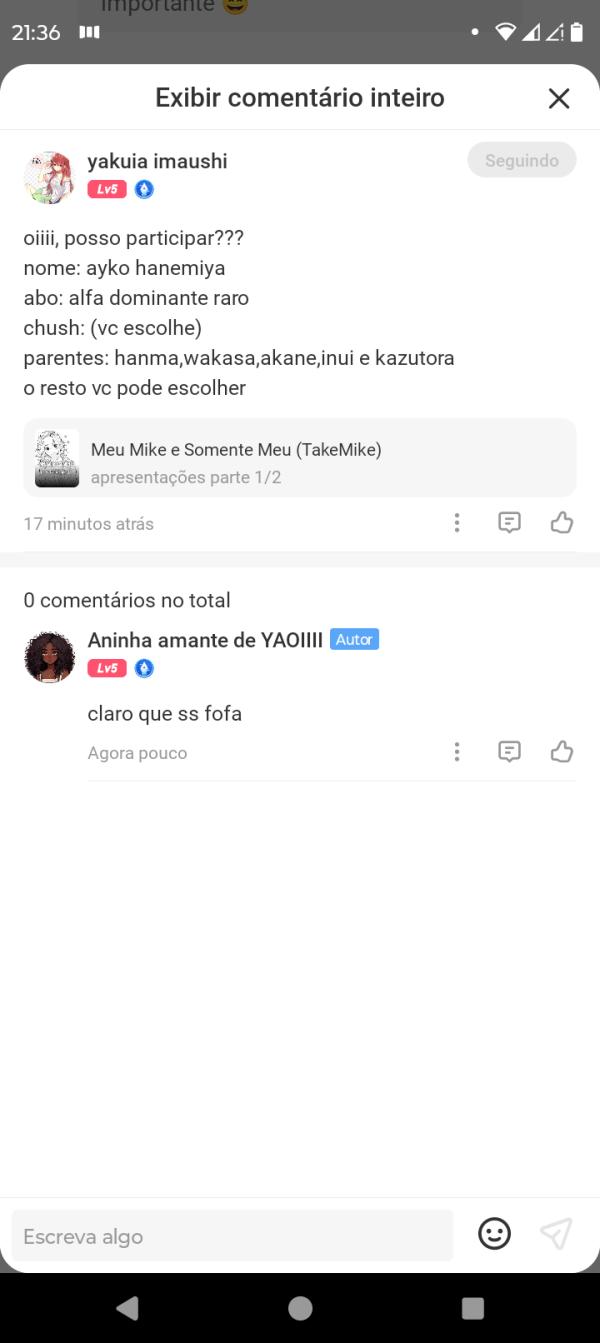Open more options on Aninha's reply
Viewport: 600px width, 1343px height.
pyautogui.click(x=457, y=752)
